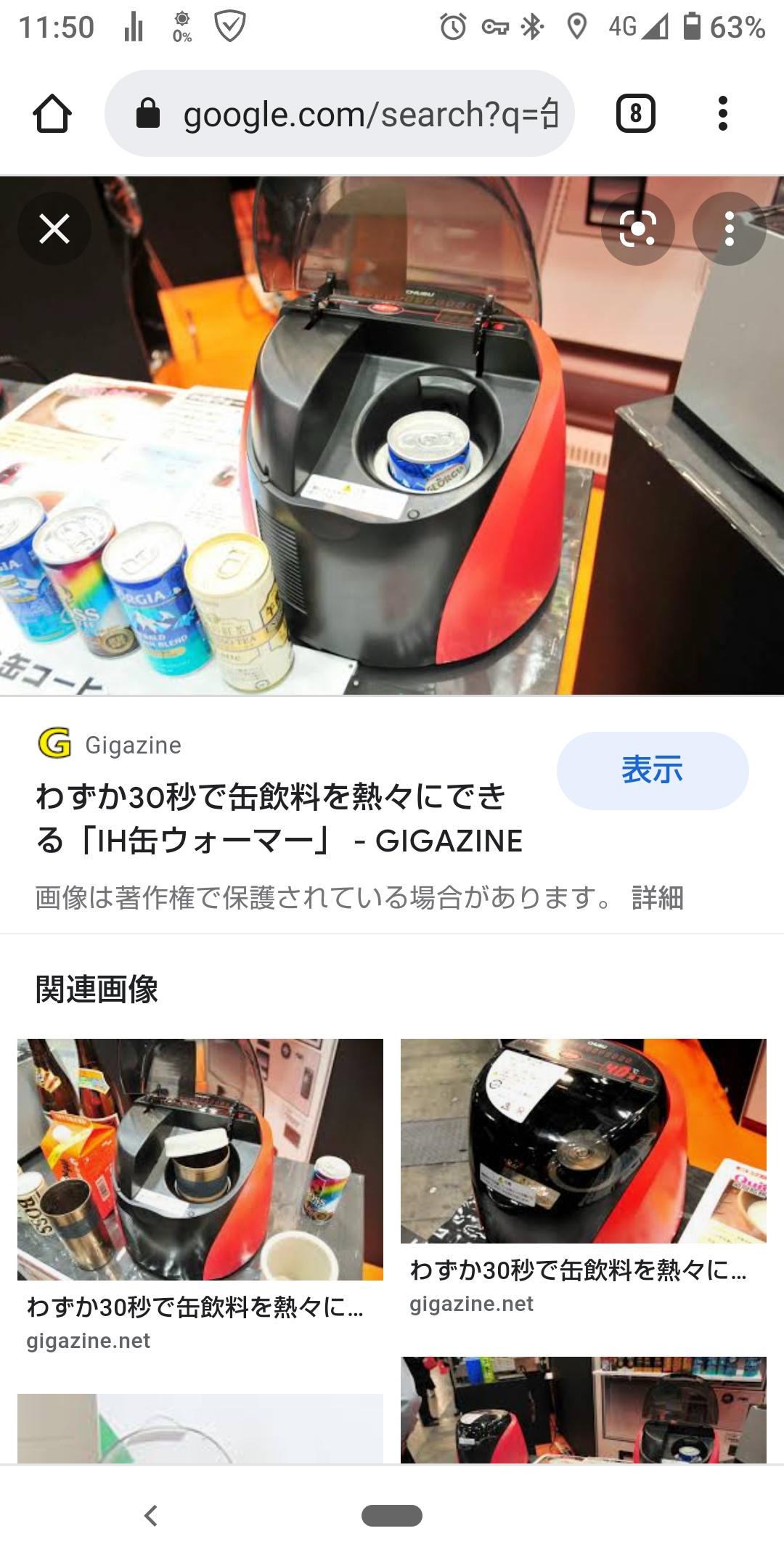Tap the 表示 button
Viewport: 784px width, 1568px height.
tap(652, 770)
